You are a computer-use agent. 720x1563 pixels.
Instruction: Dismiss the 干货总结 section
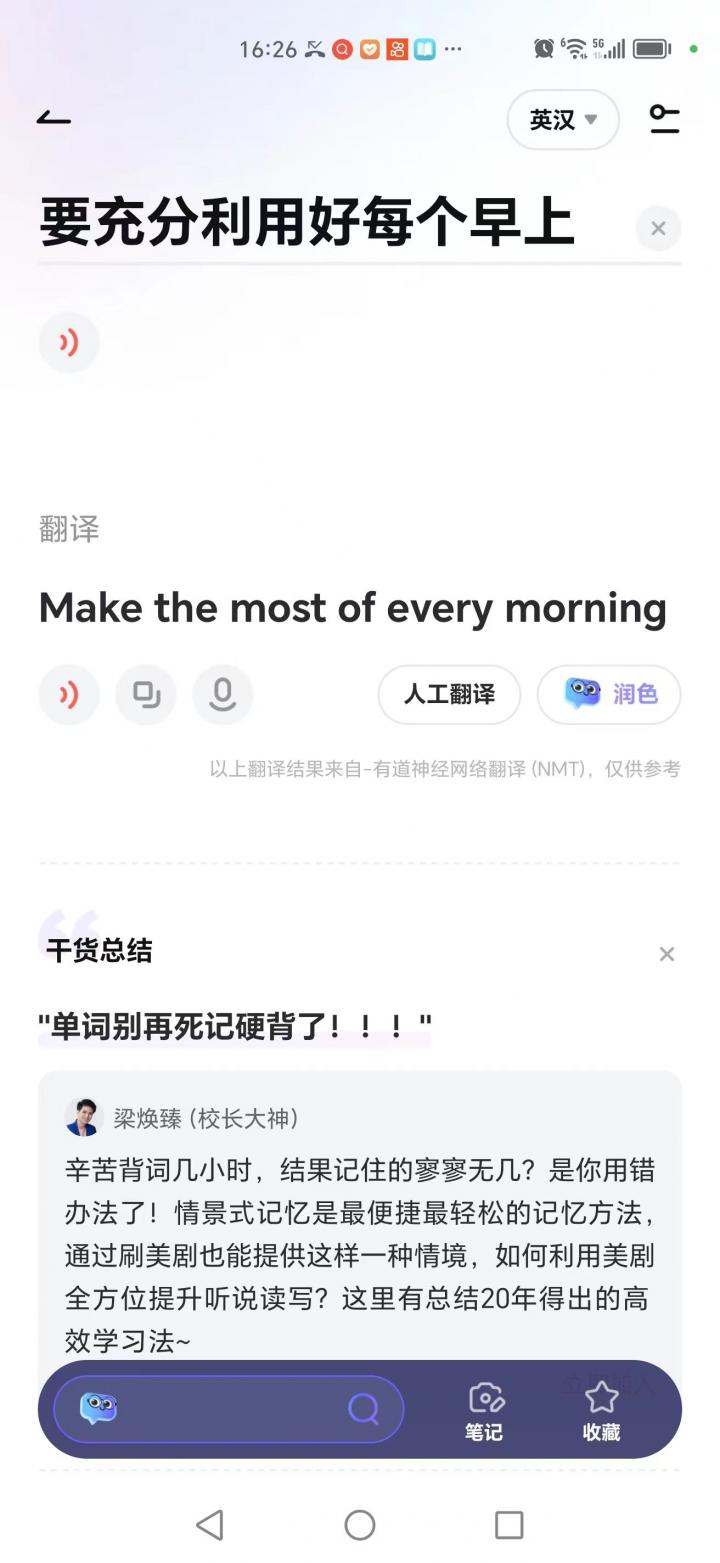[667, 954]
